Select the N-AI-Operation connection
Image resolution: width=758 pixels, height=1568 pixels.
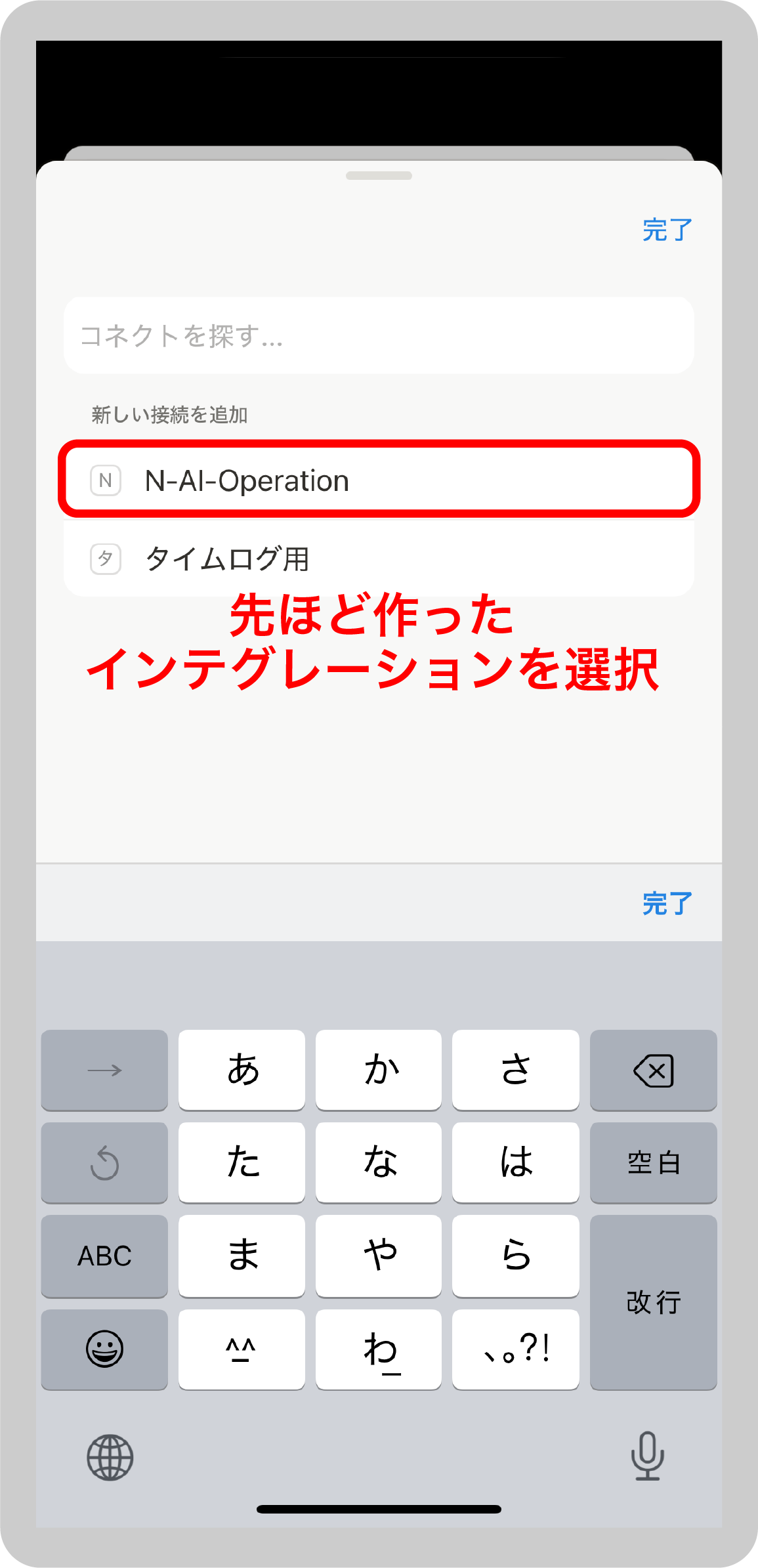pos(378,480)
